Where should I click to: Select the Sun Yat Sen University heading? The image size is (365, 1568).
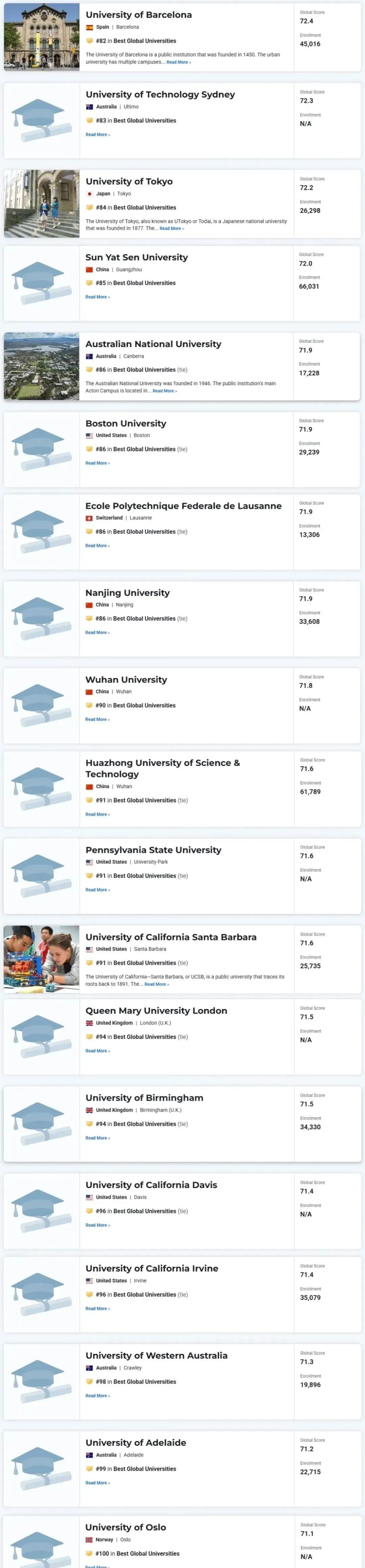[137, 258]
